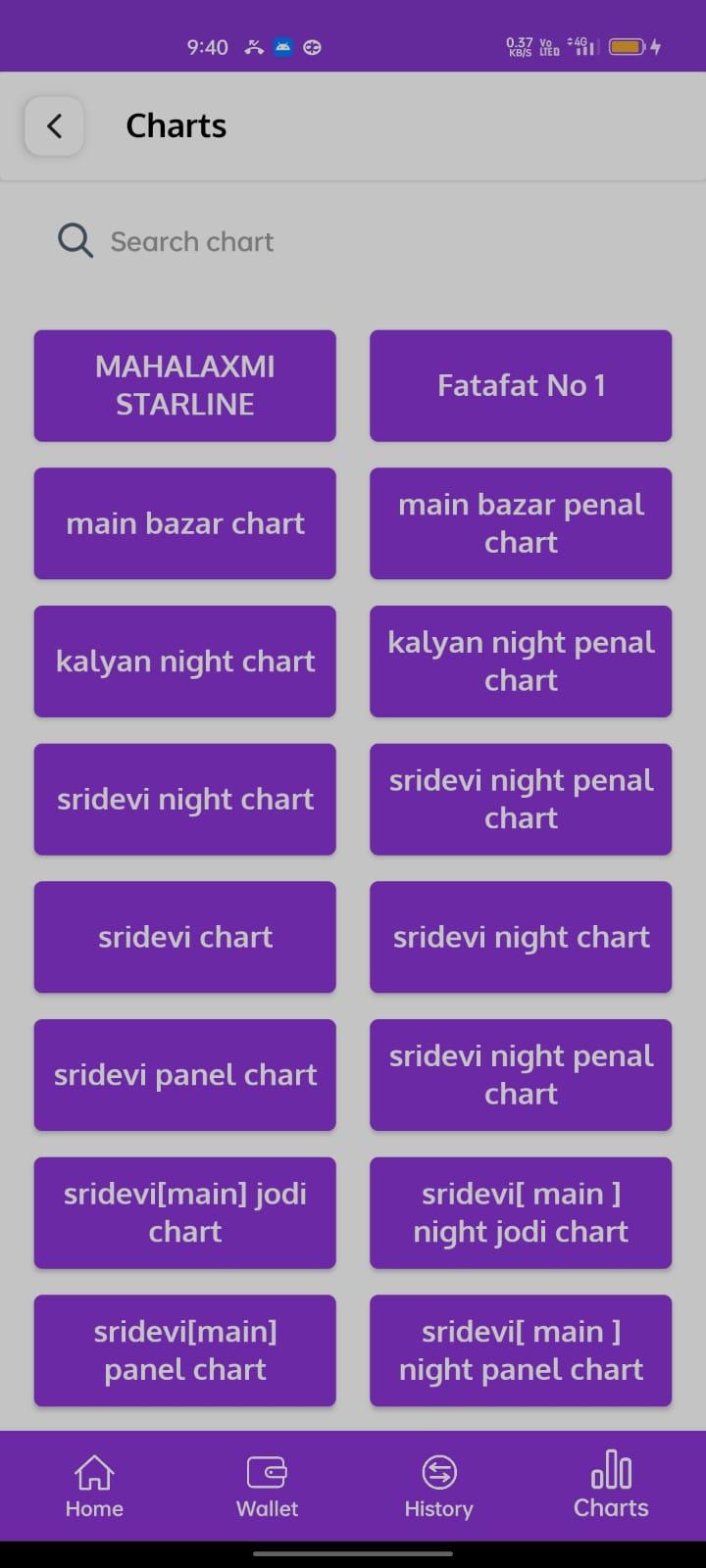Open kalyan night chart

pyautogui.click(x=185, y=661)
